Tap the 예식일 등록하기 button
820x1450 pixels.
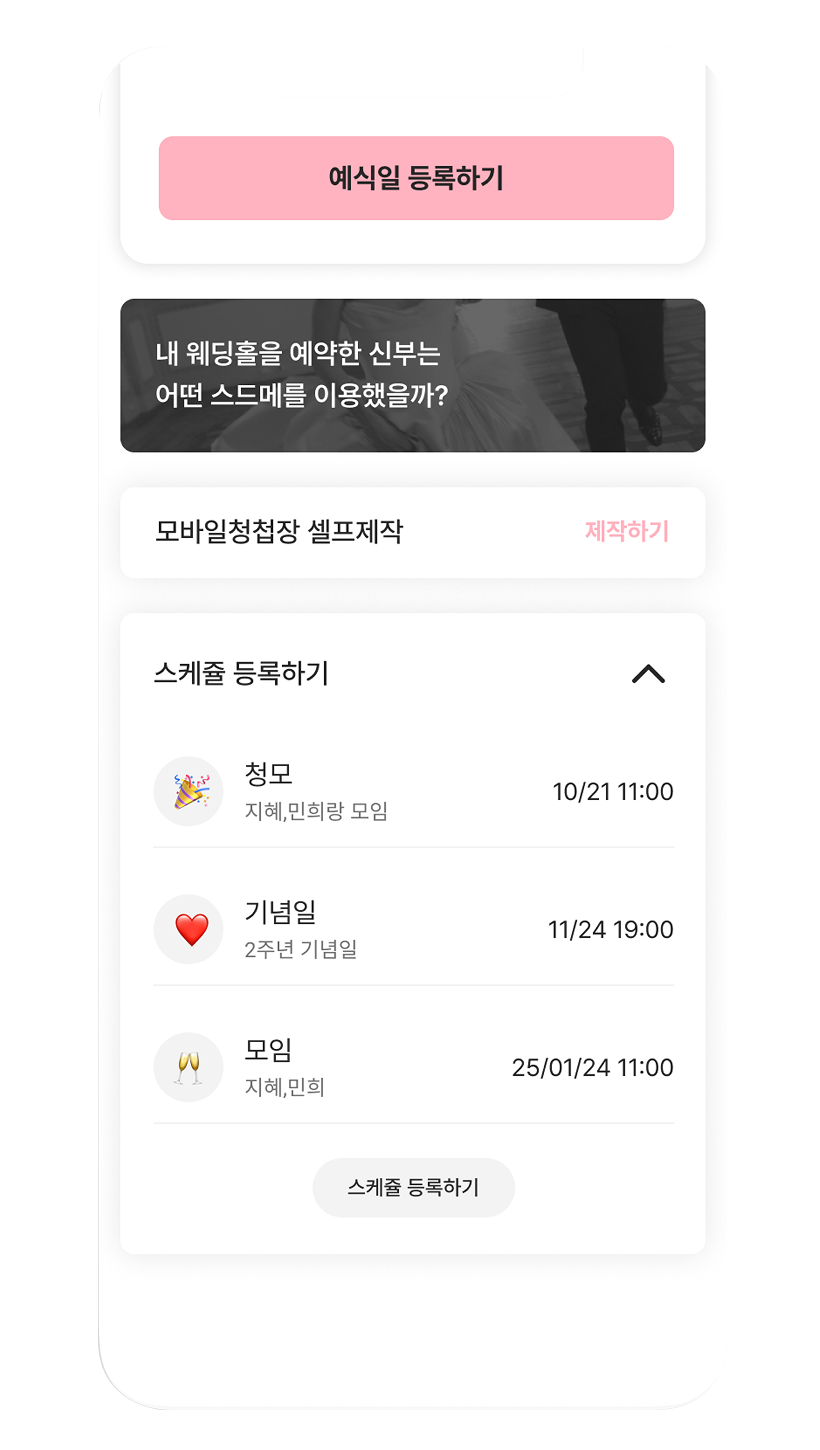416,178
